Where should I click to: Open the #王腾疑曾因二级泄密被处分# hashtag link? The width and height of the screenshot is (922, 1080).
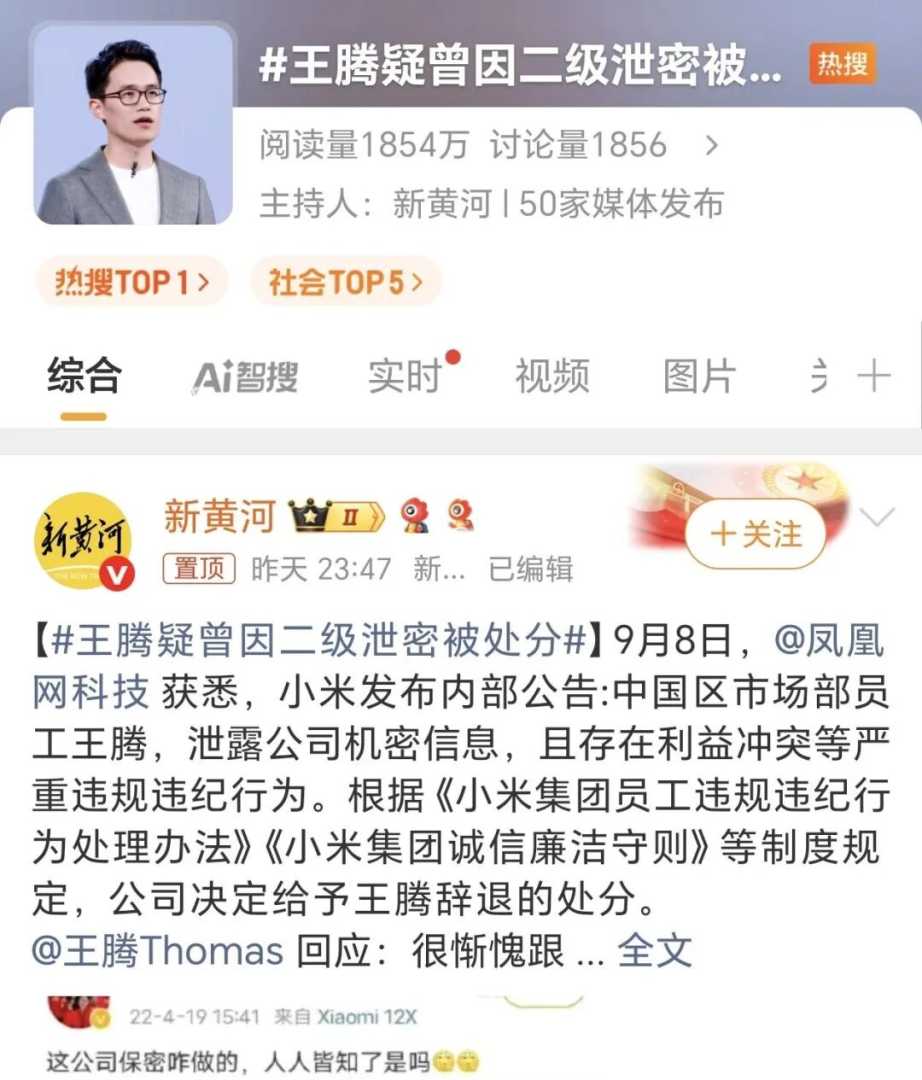click(318, 640)
